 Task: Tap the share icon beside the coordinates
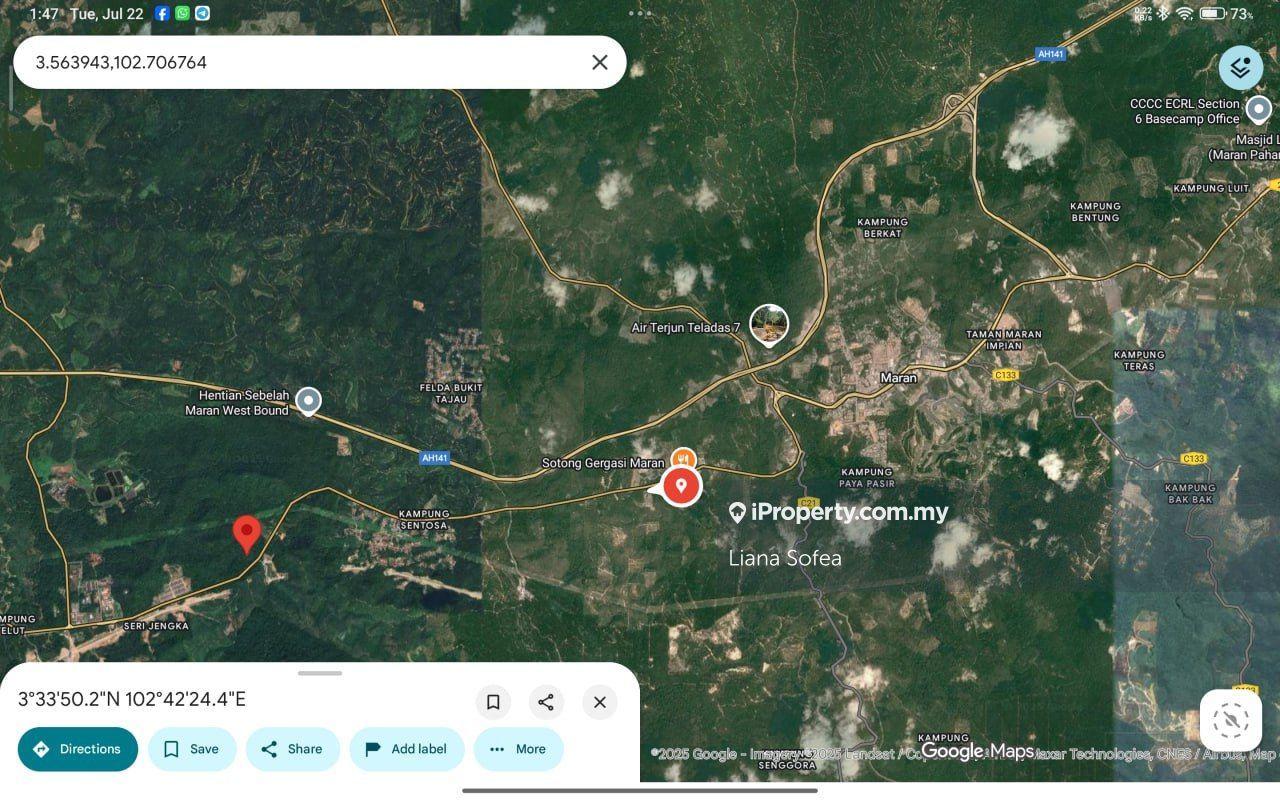click(546, 702)
